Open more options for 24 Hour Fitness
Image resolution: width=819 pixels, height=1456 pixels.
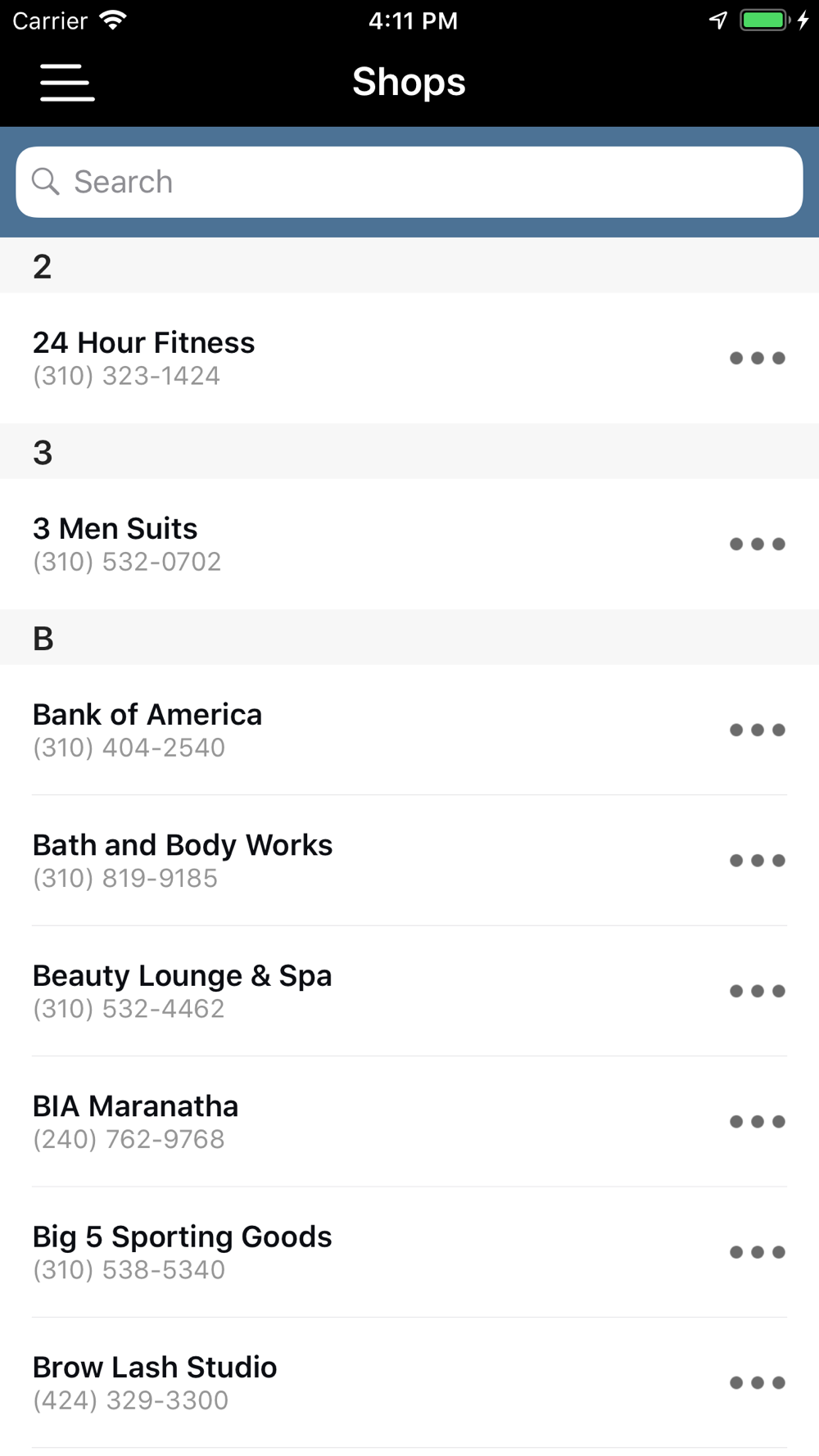point(758,358)
